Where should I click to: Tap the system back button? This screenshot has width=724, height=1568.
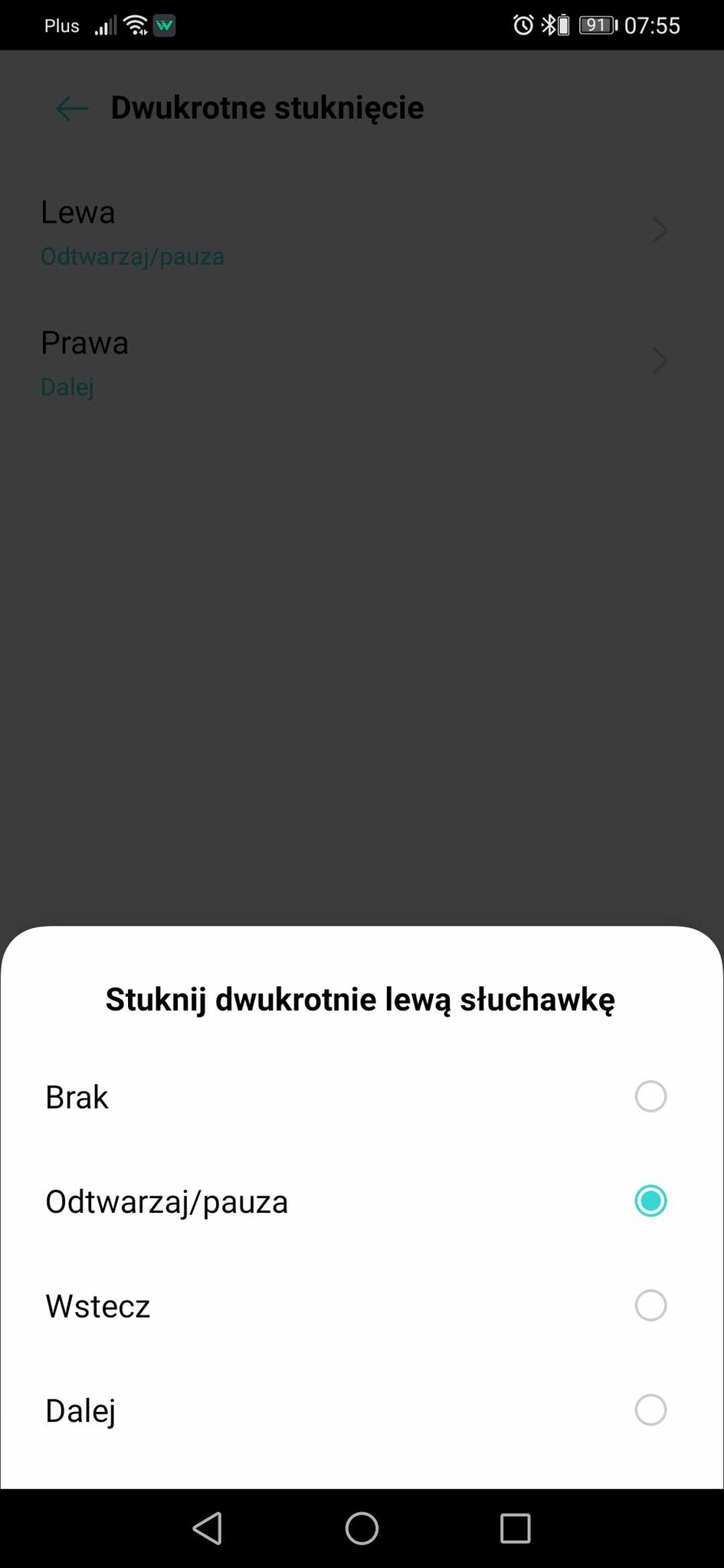tap(208, 1528)
